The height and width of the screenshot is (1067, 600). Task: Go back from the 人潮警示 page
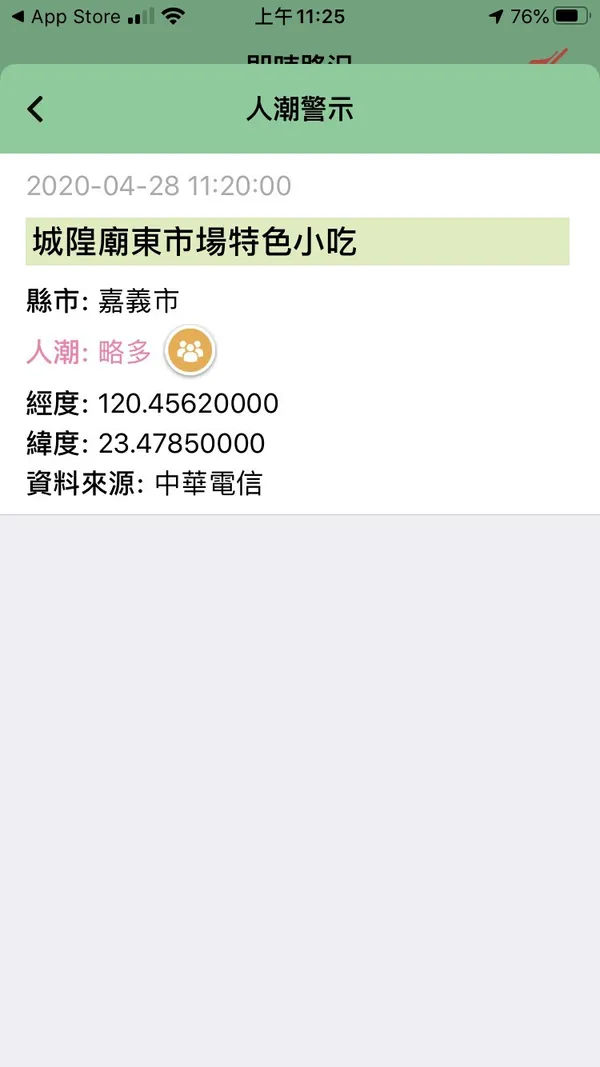click(x=36, y=109)
